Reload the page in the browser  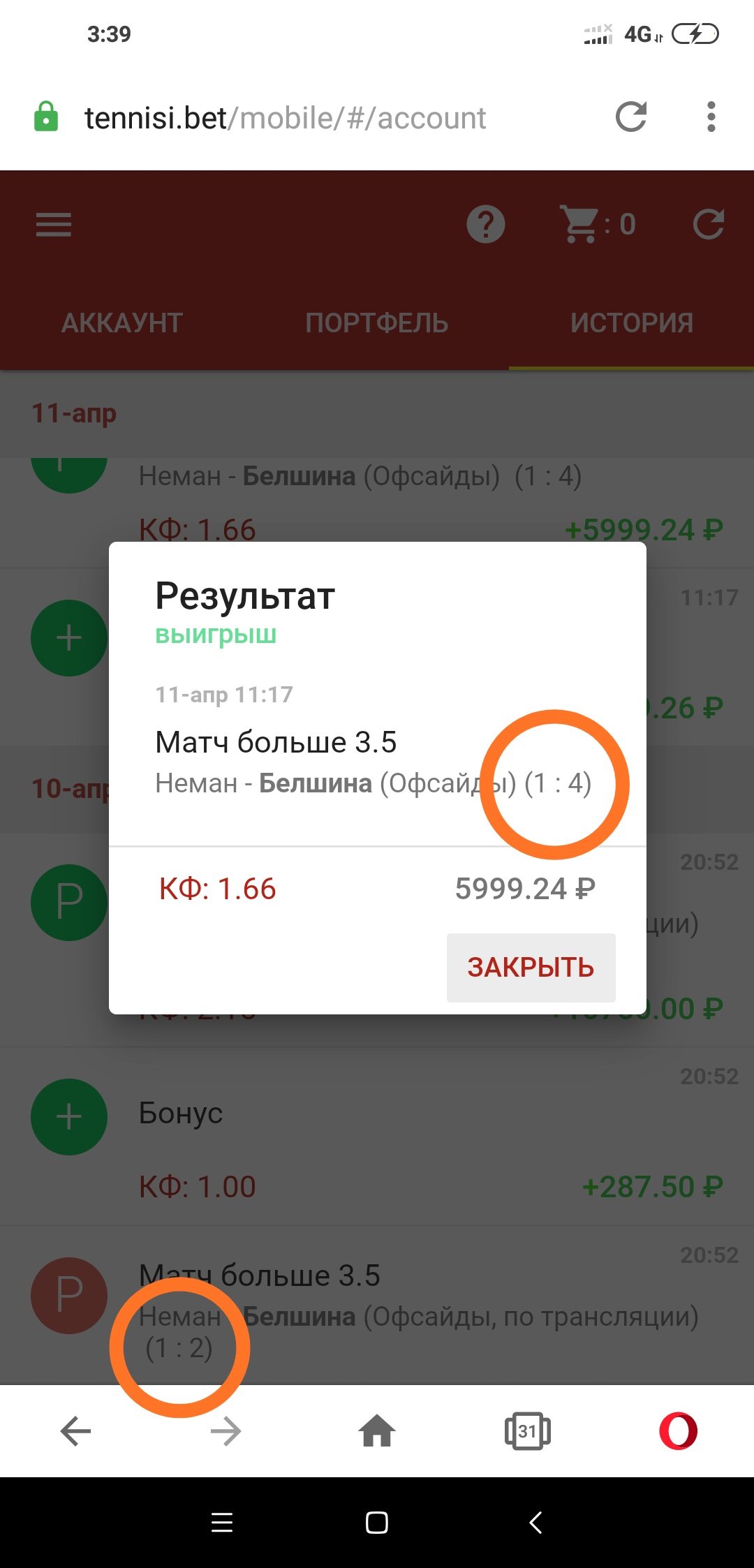[631, 117]
